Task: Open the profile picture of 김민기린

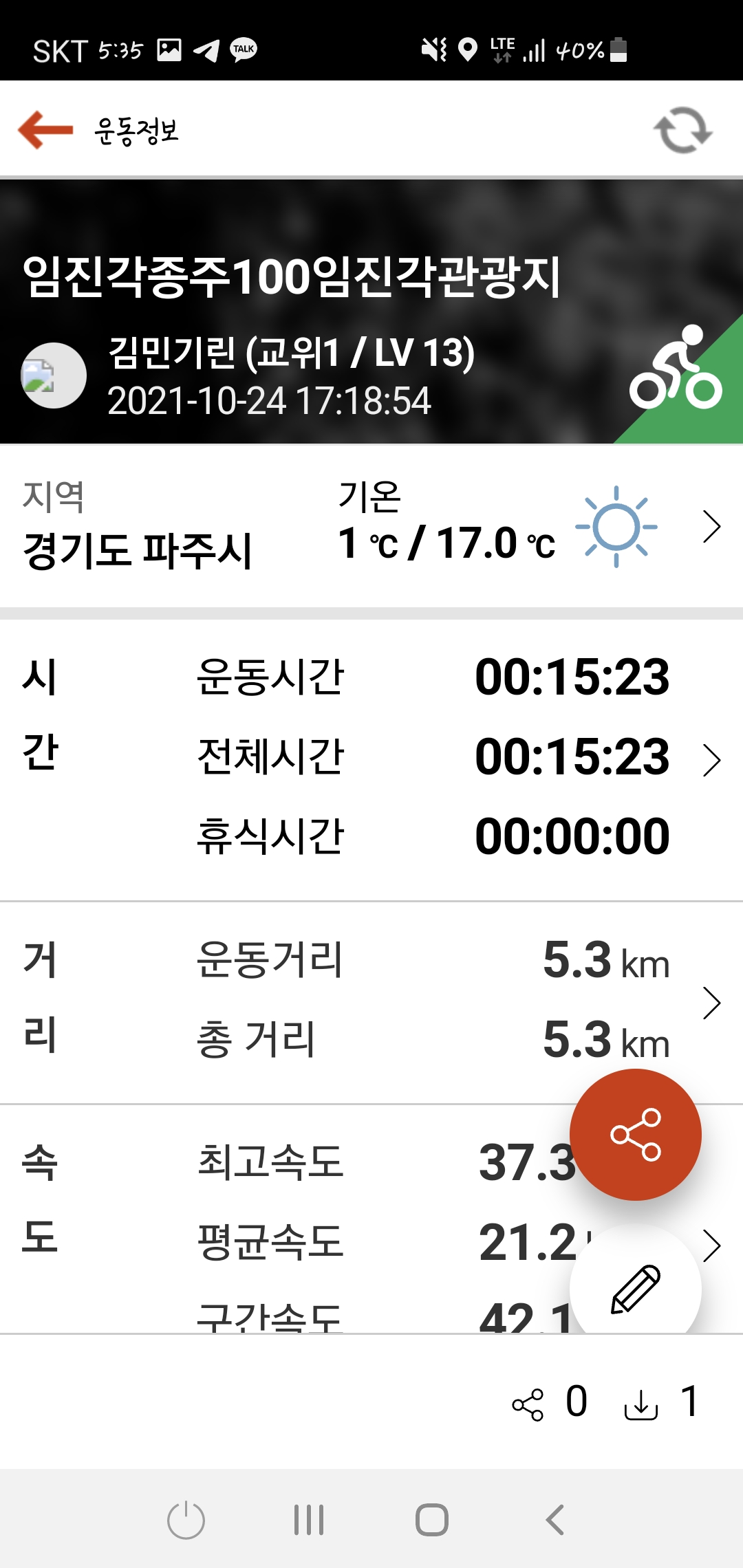Action: coord(54,375)
